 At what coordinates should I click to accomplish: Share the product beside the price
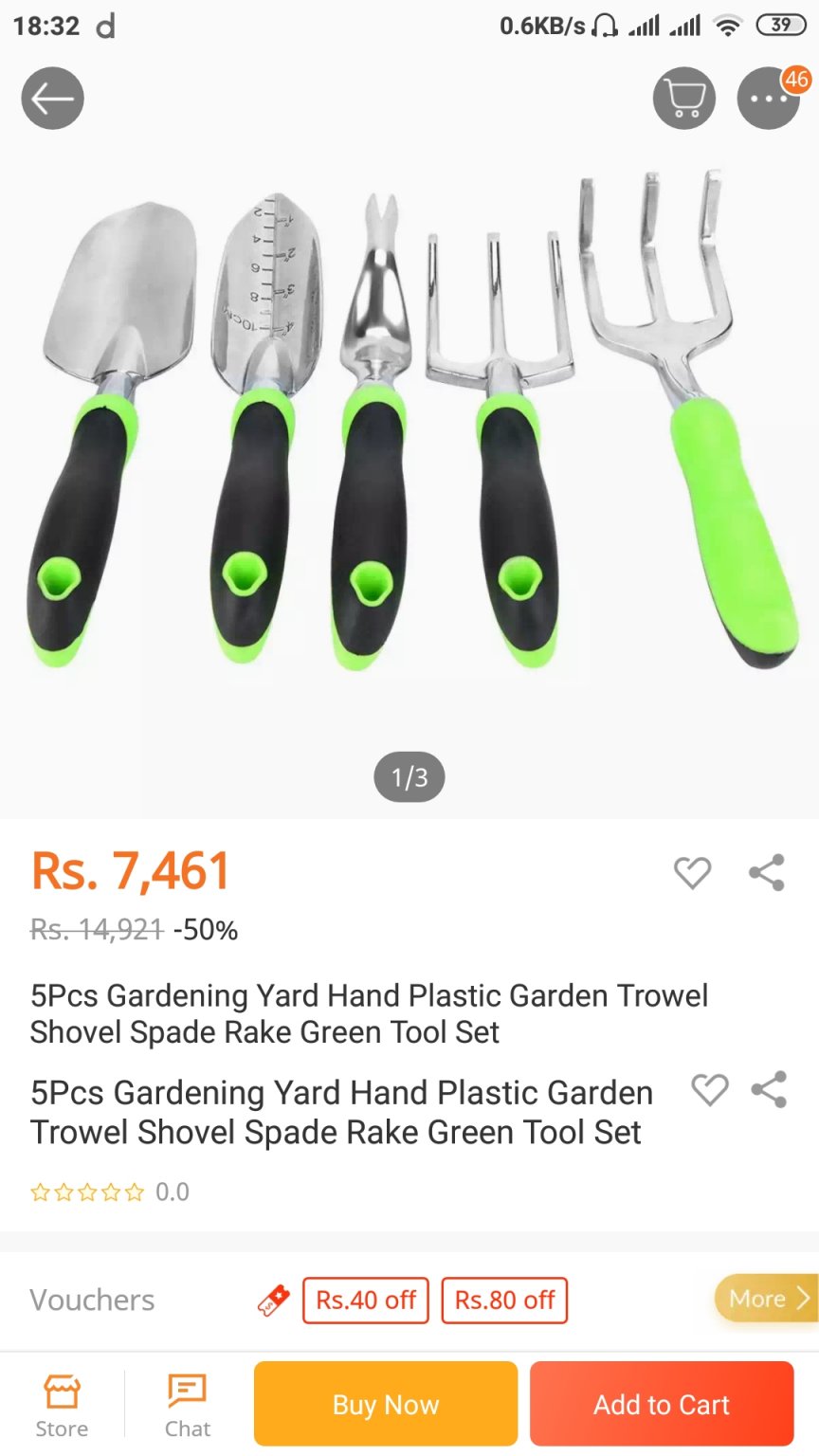[x=767, y=872]
